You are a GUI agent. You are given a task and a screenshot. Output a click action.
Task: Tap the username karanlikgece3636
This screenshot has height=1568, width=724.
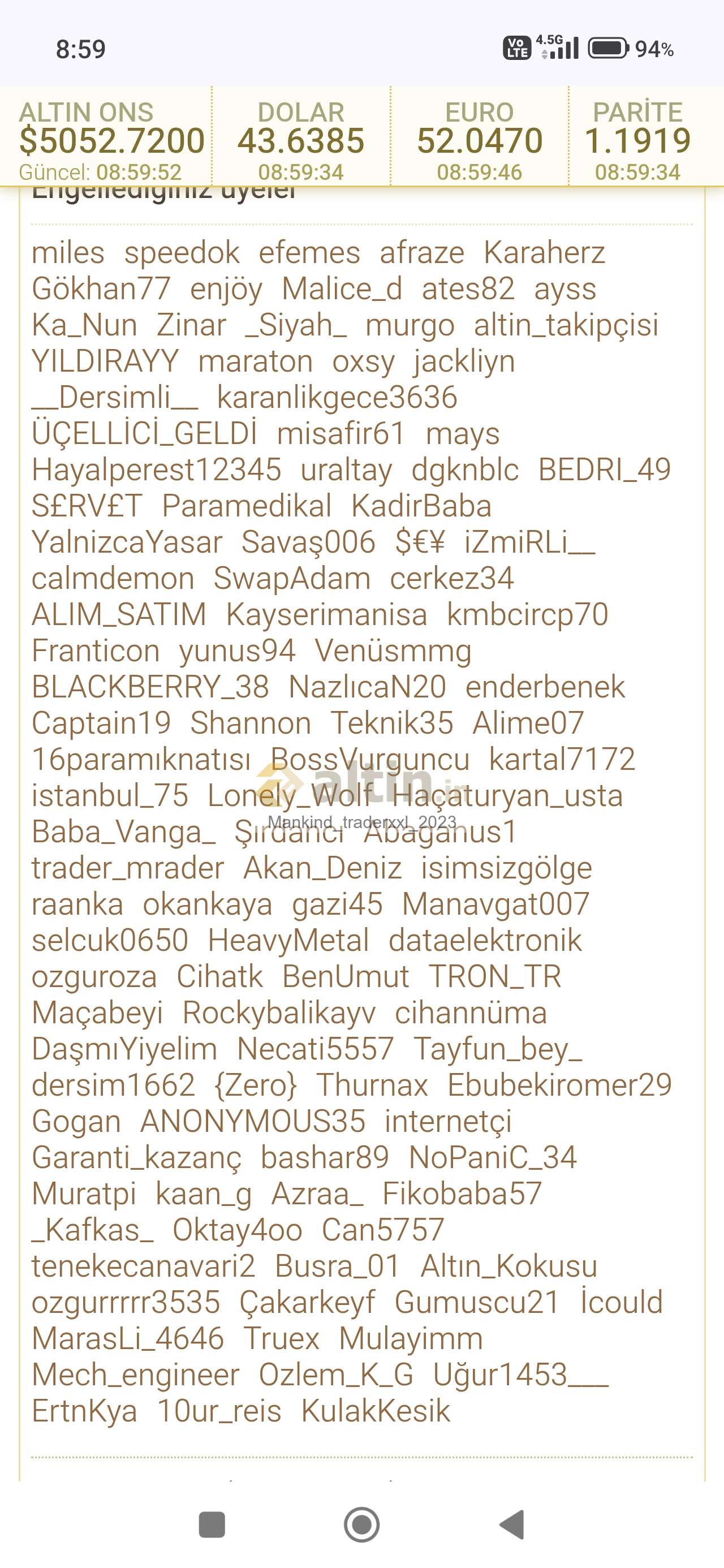[337, 398]
